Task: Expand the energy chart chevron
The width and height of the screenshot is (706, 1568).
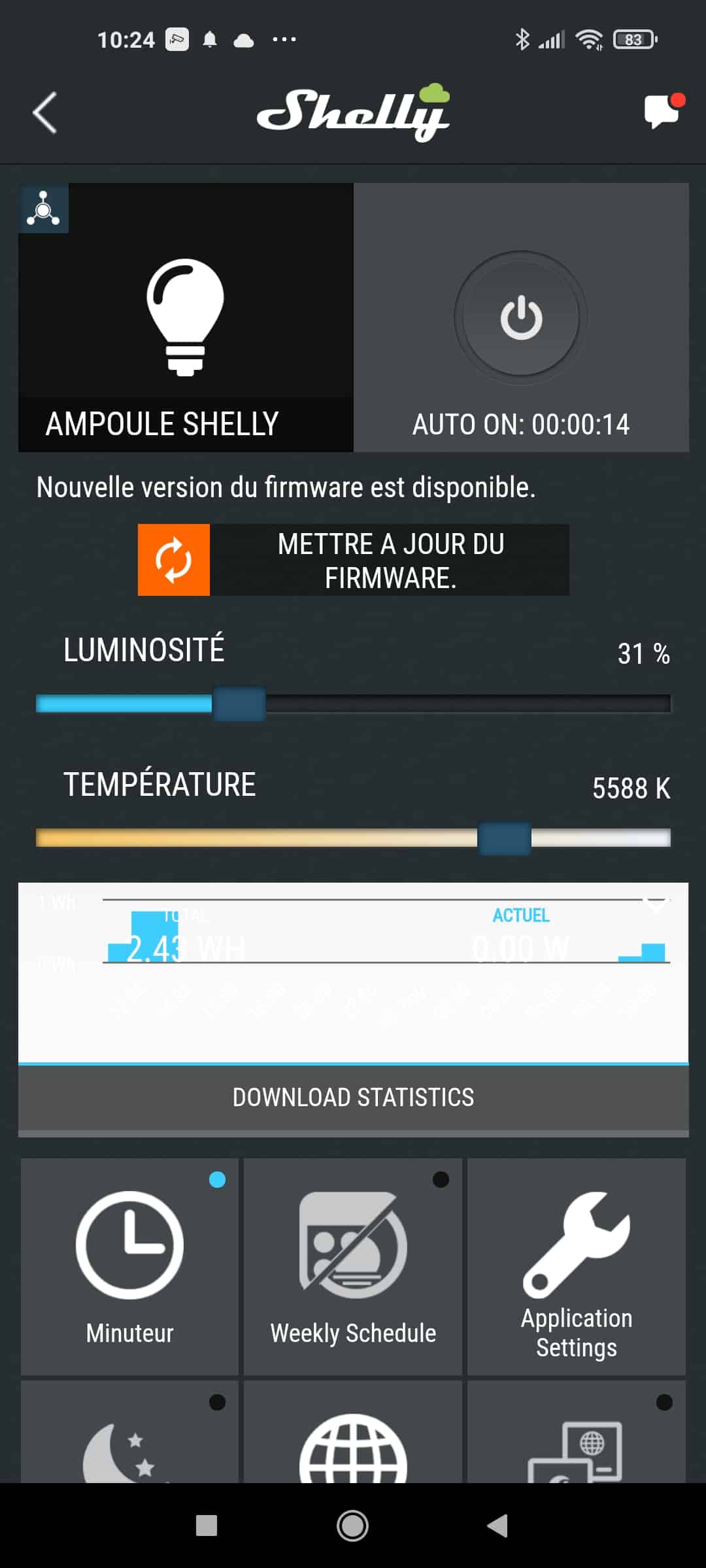Action: [656, 904]
